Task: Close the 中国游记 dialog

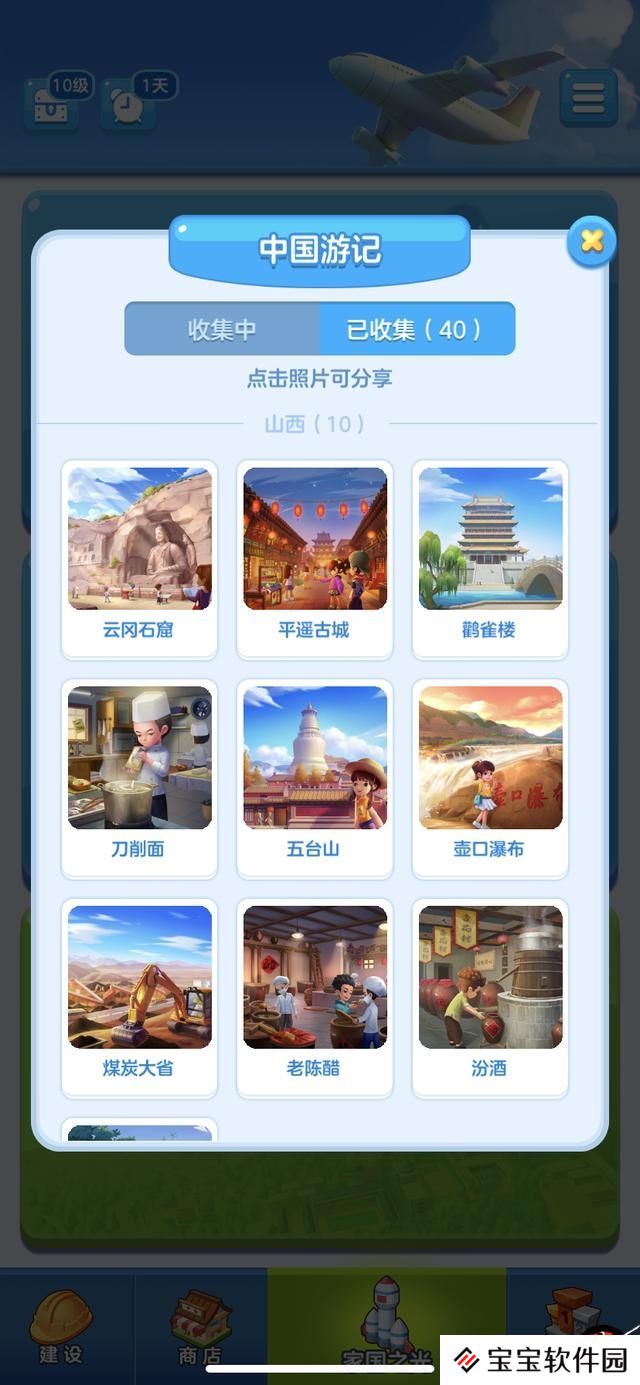Action: tap(592, 241)
